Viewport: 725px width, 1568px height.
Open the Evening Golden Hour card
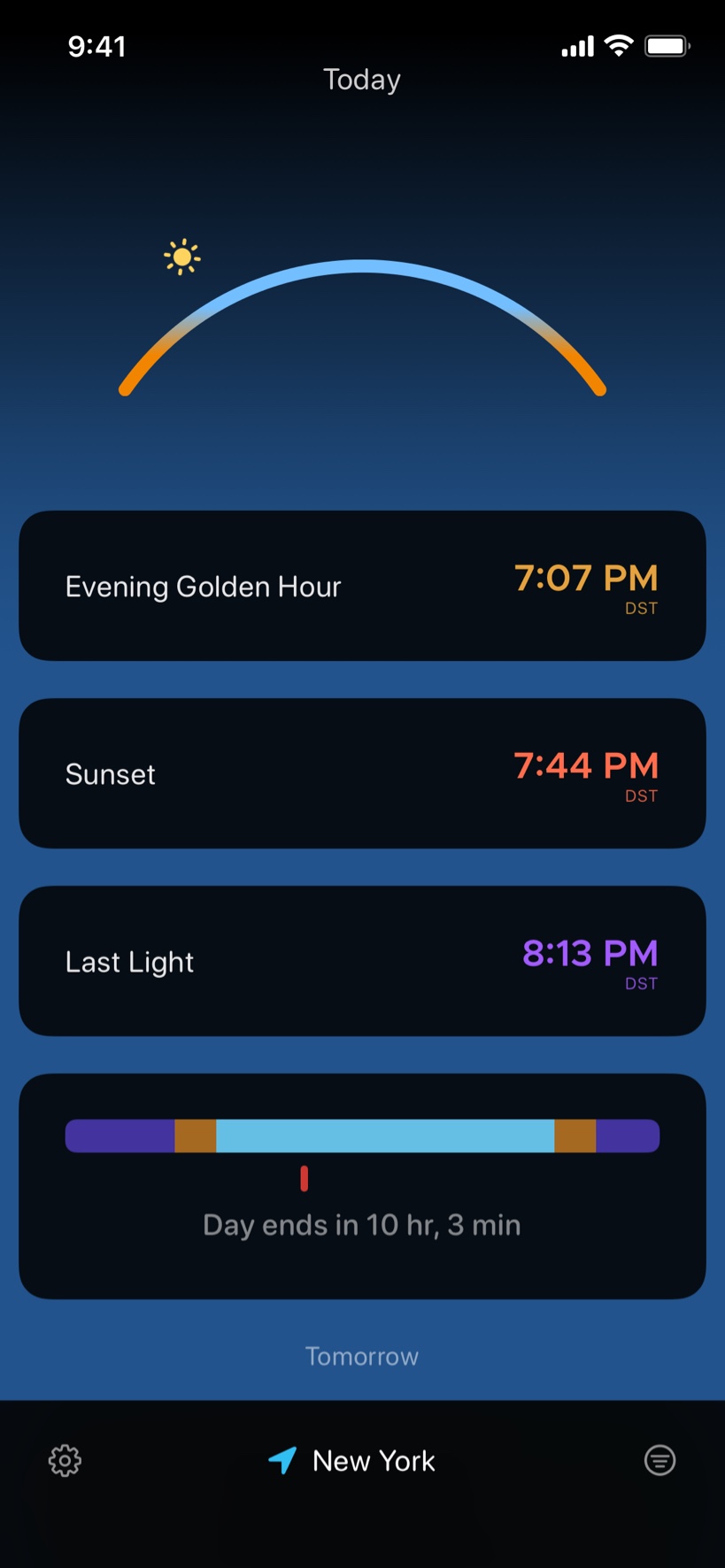point(362,586)
